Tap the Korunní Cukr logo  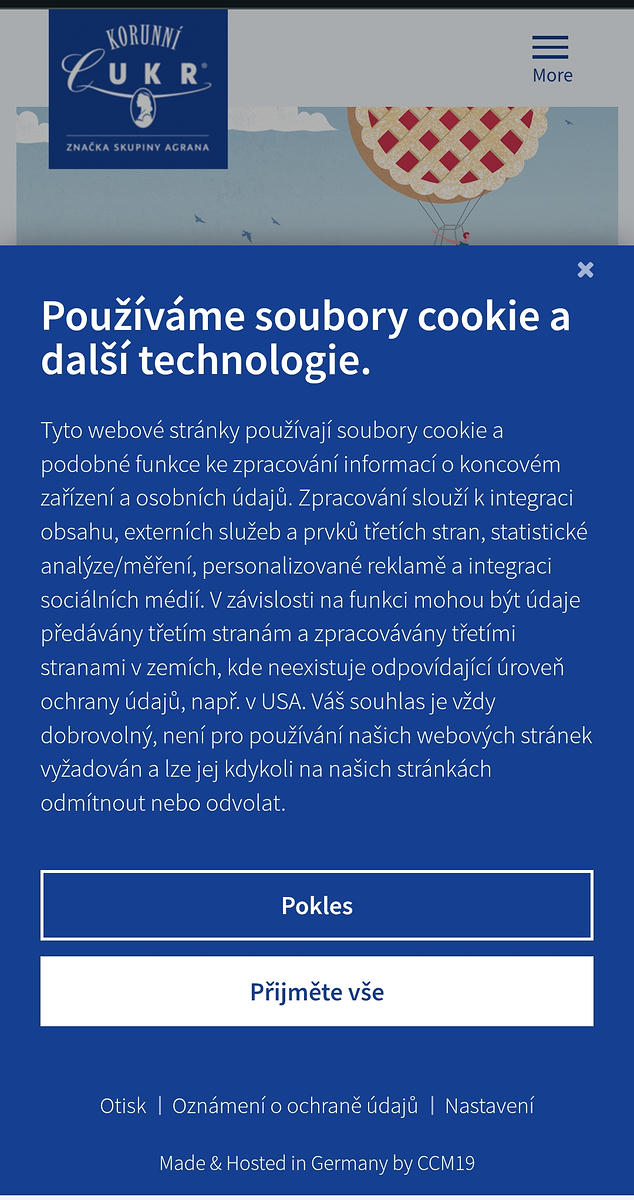[x=138, y=88]
